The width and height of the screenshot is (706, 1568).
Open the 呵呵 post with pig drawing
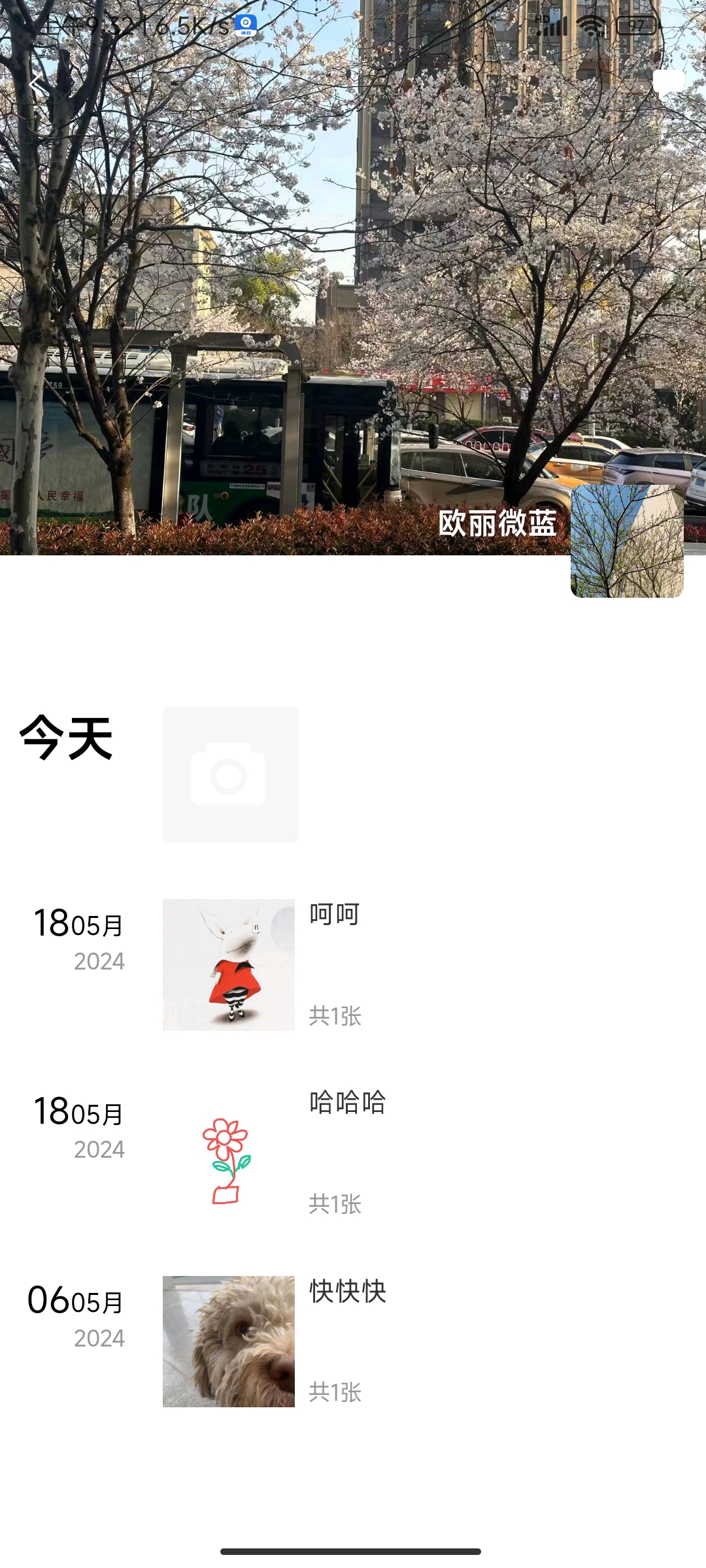tap(229, 964)
